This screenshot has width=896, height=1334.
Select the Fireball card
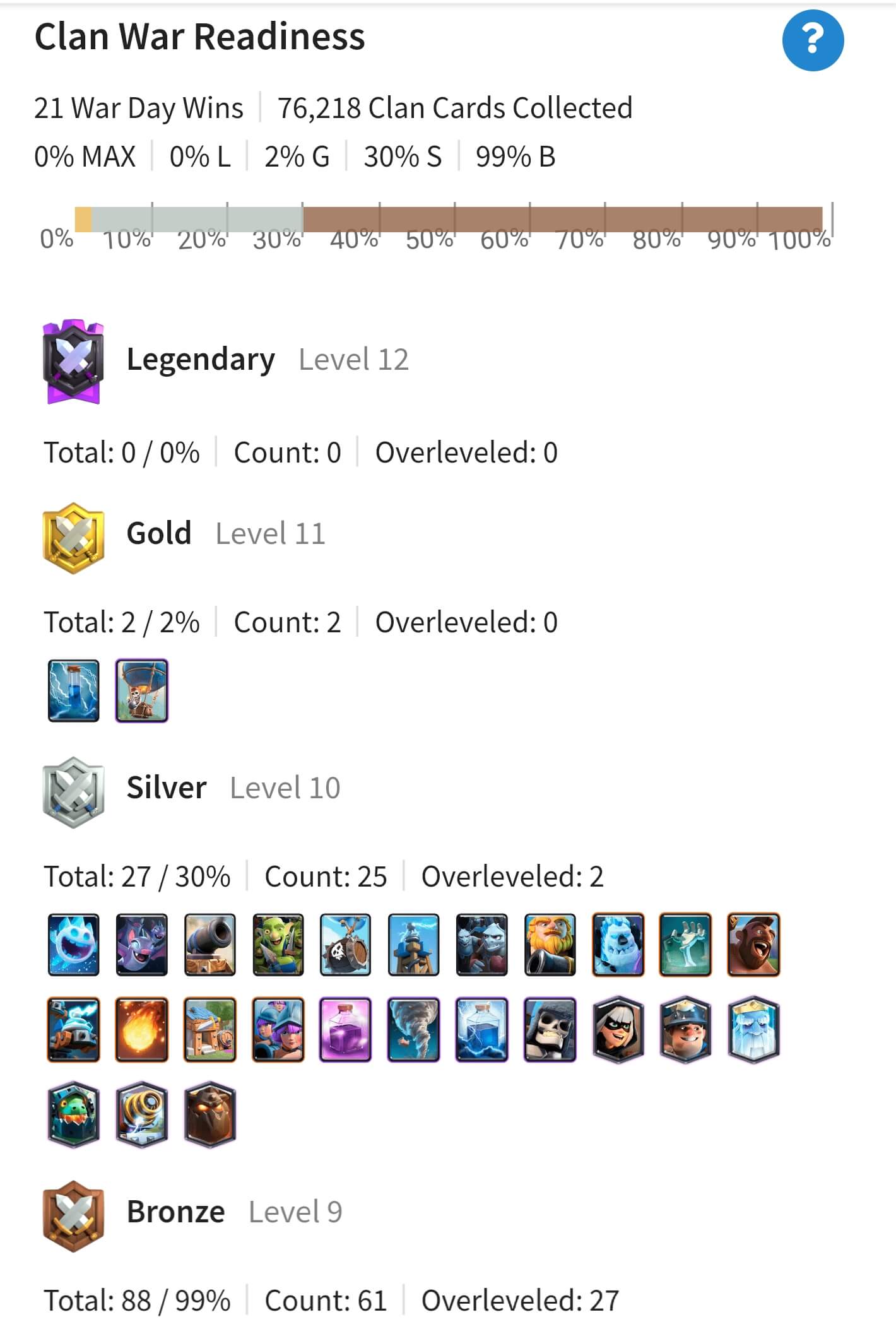[x=141, y=1029]
